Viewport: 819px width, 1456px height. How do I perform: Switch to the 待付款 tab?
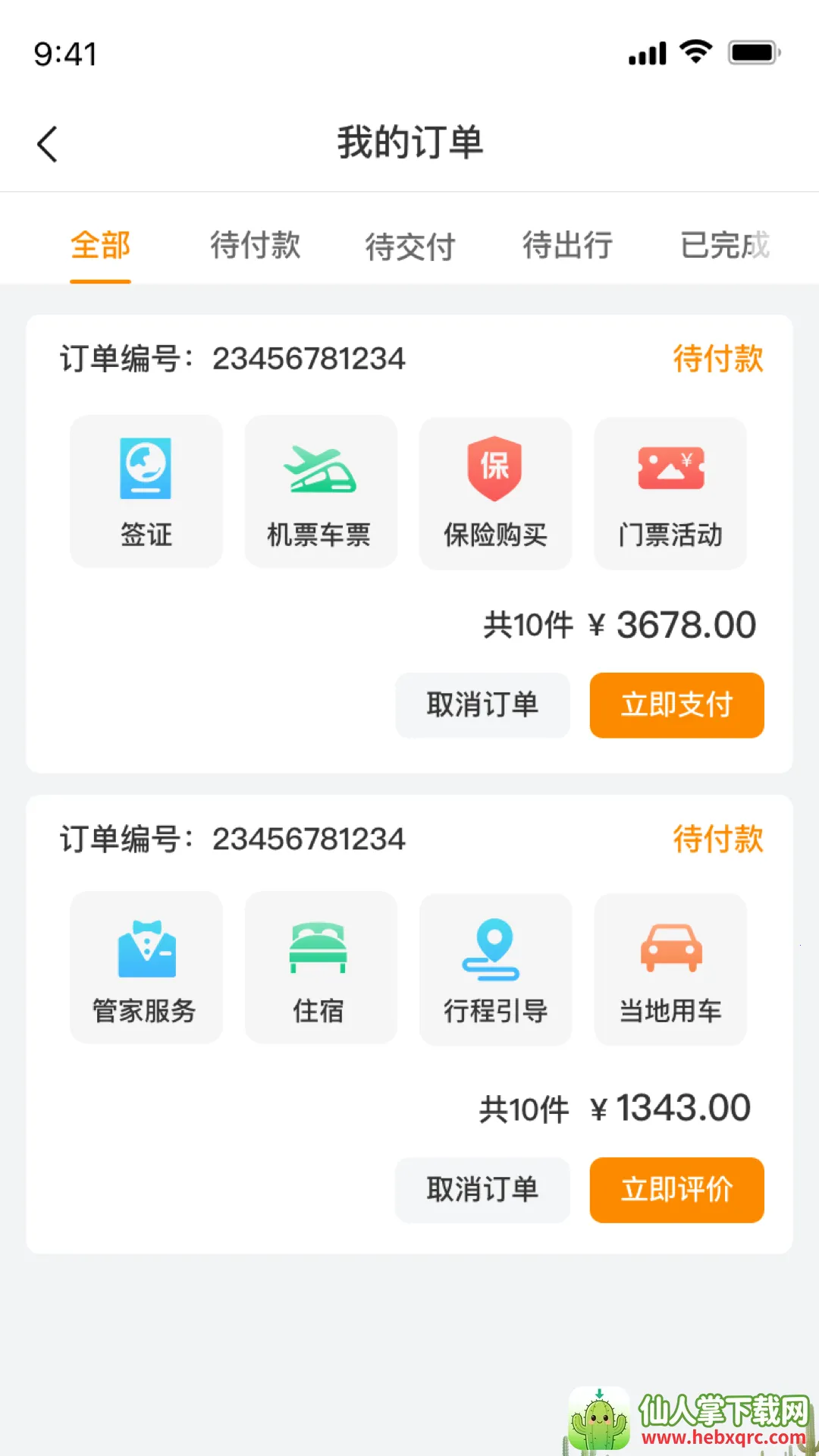click(256, 246)
